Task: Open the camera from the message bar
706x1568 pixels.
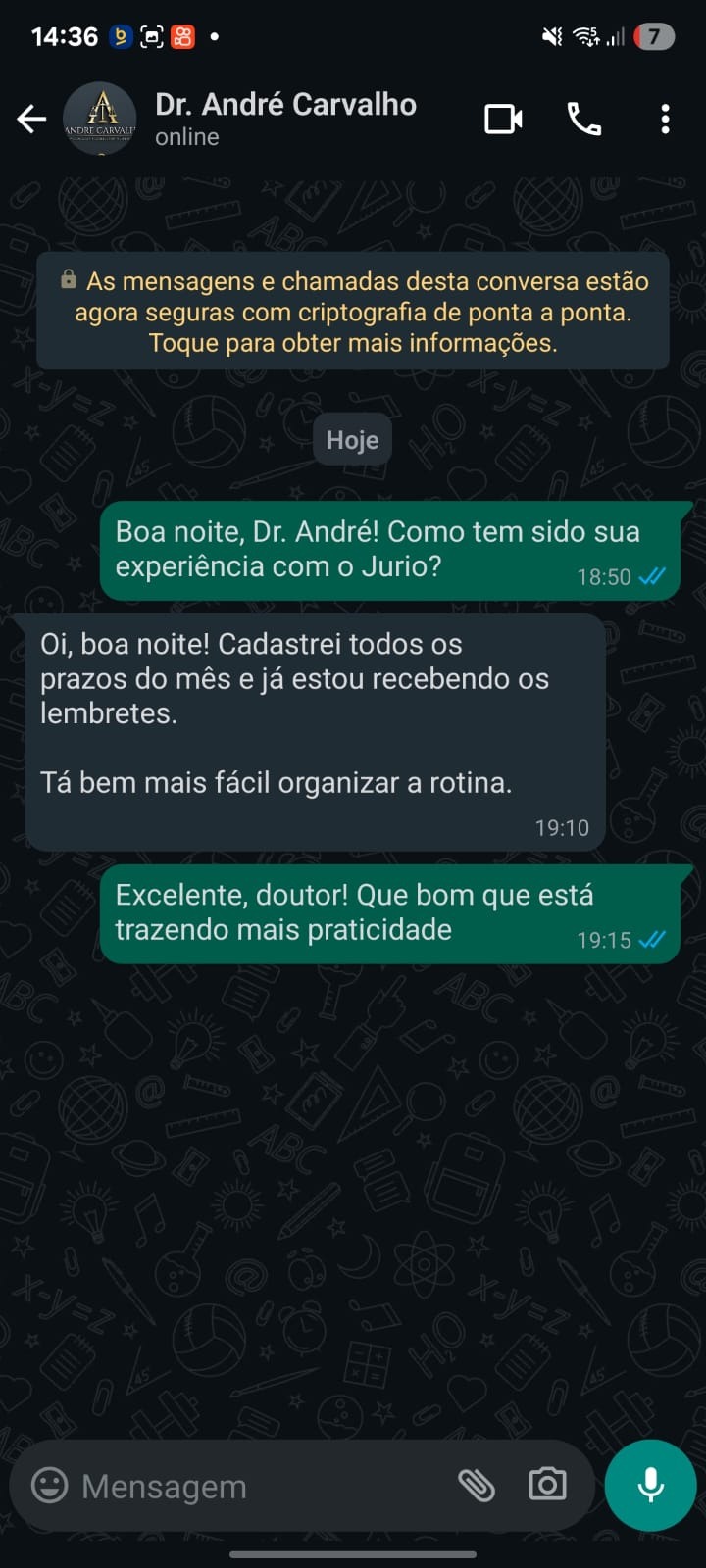Action: (x=547, y=1485)
